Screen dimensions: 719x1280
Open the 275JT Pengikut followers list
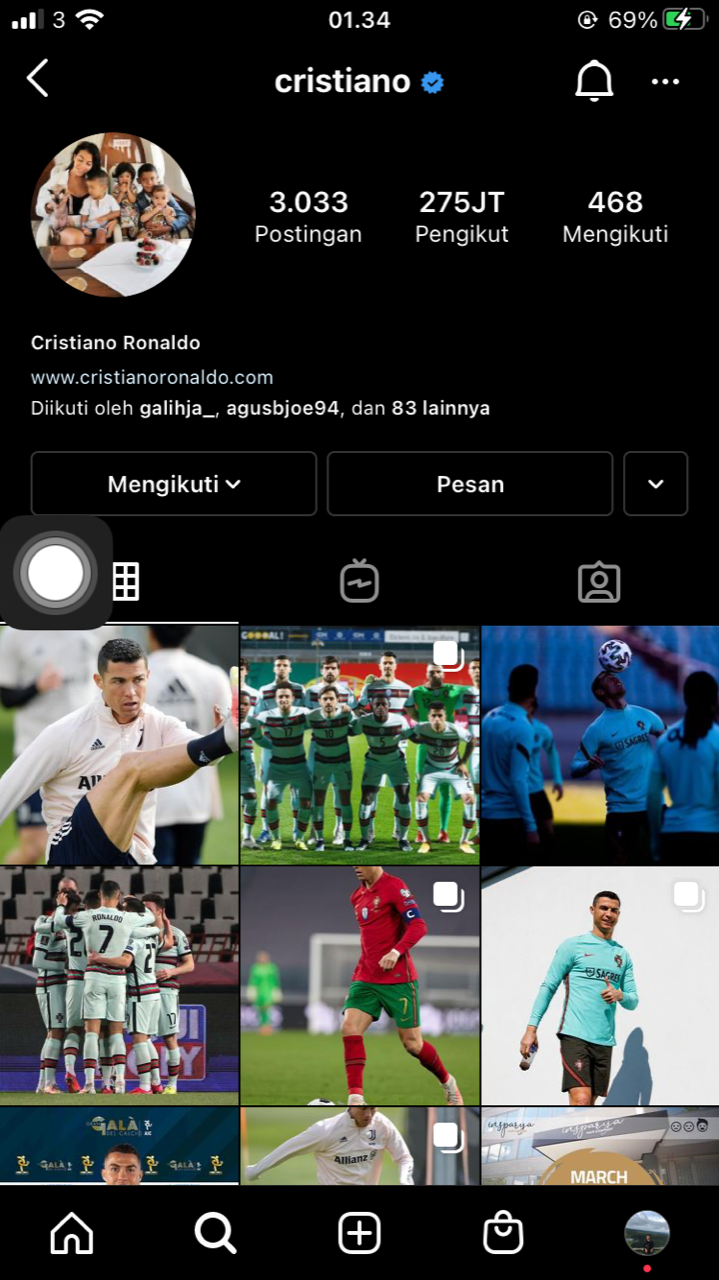pos(462,216)
